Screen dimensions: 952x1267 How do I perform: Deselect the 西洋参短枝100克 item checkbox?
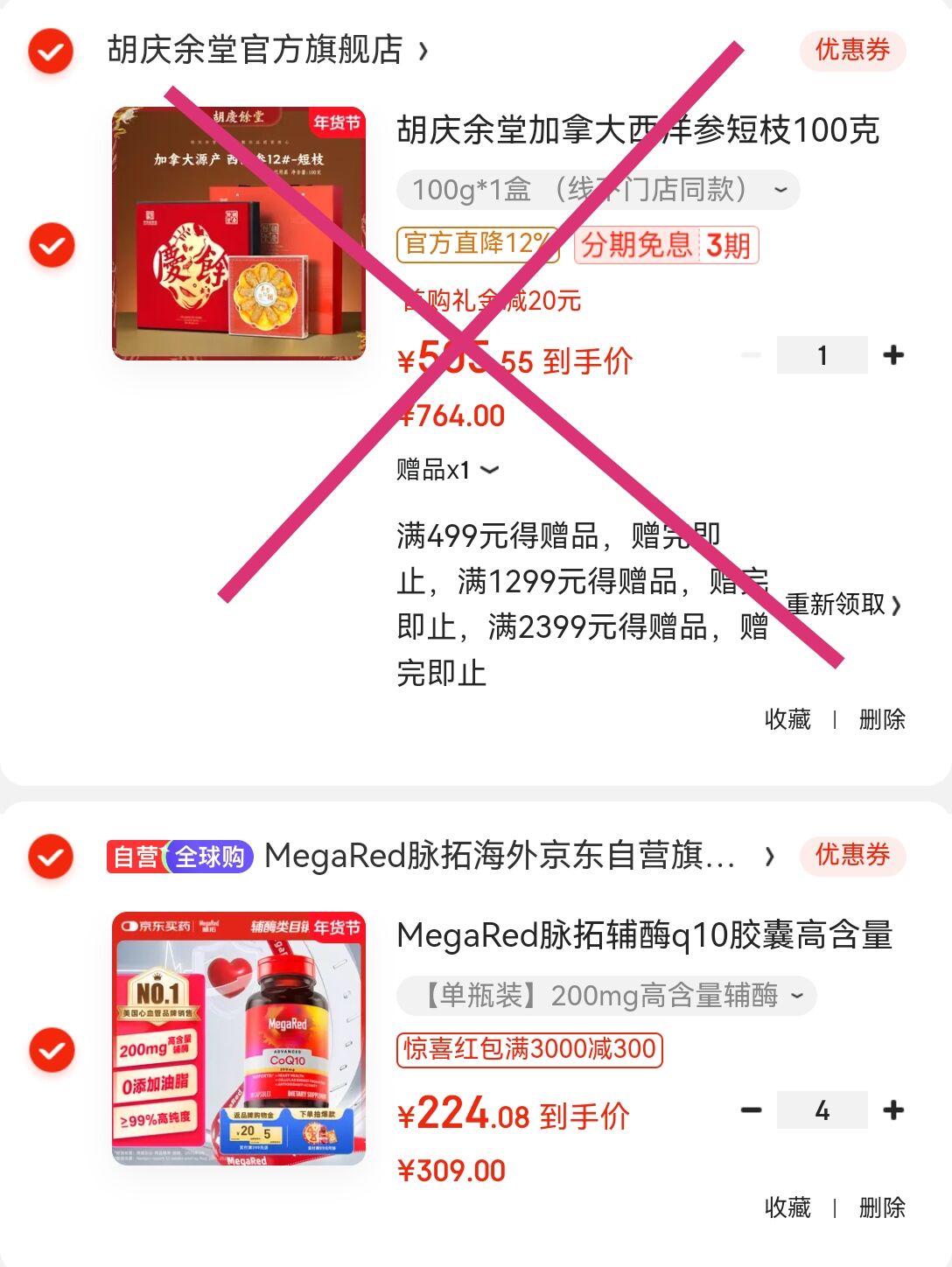[x=52, y=244]
